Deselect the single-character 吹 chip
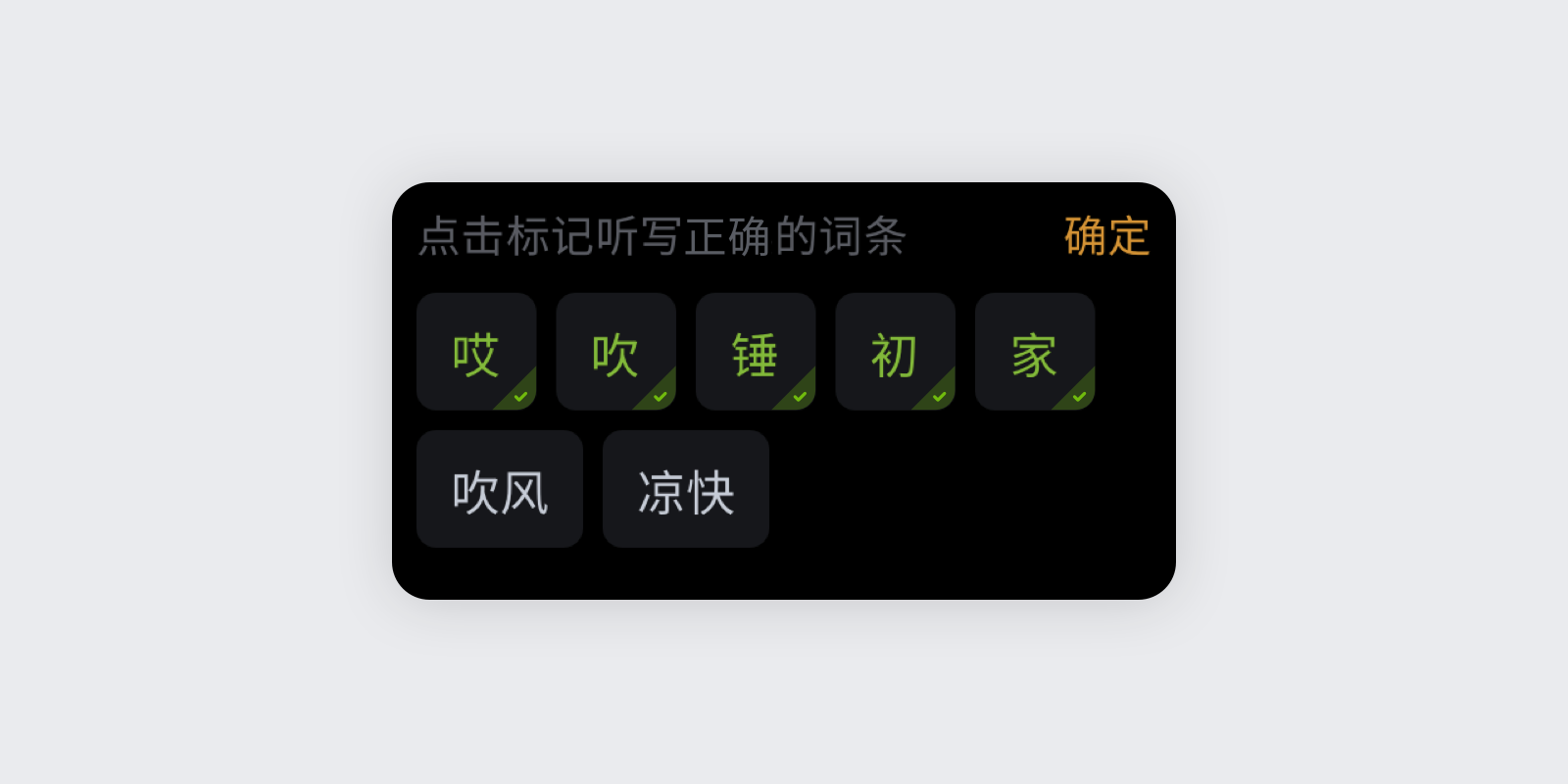The image size is (1568, 784). click(615, 352)
